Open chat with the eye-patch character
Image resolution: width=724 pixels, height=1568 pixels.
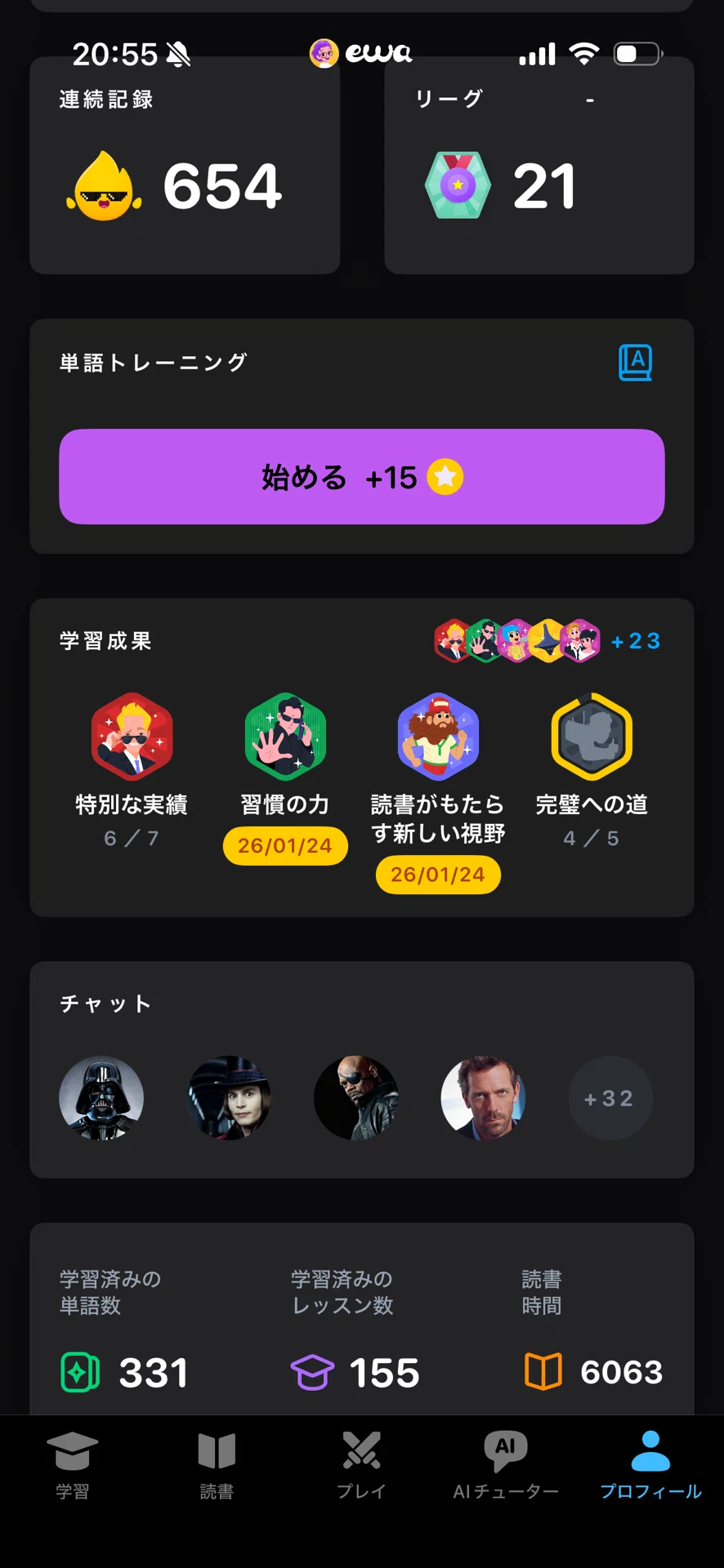coord(356,1098)
